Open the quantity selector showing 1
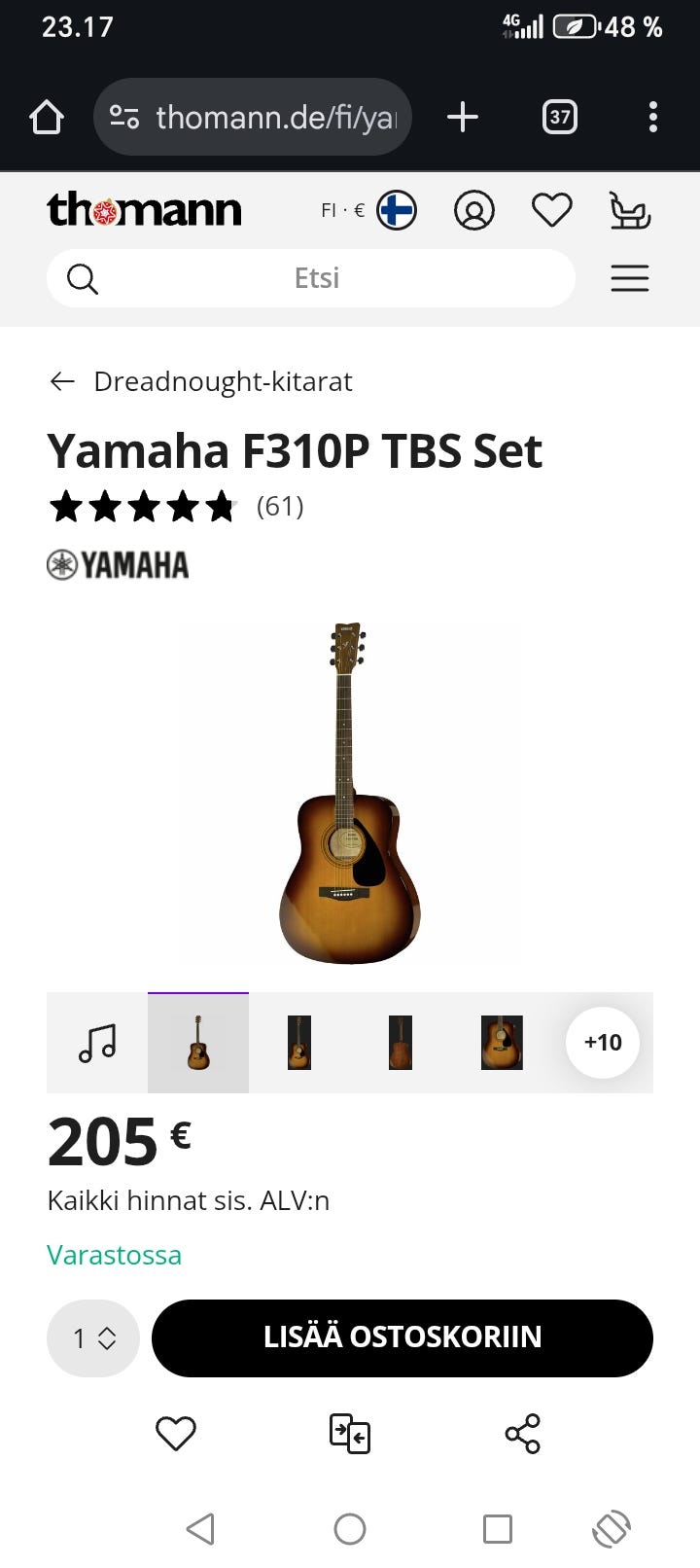This screenshot has height=1568, width=700. pos(93,1338)
